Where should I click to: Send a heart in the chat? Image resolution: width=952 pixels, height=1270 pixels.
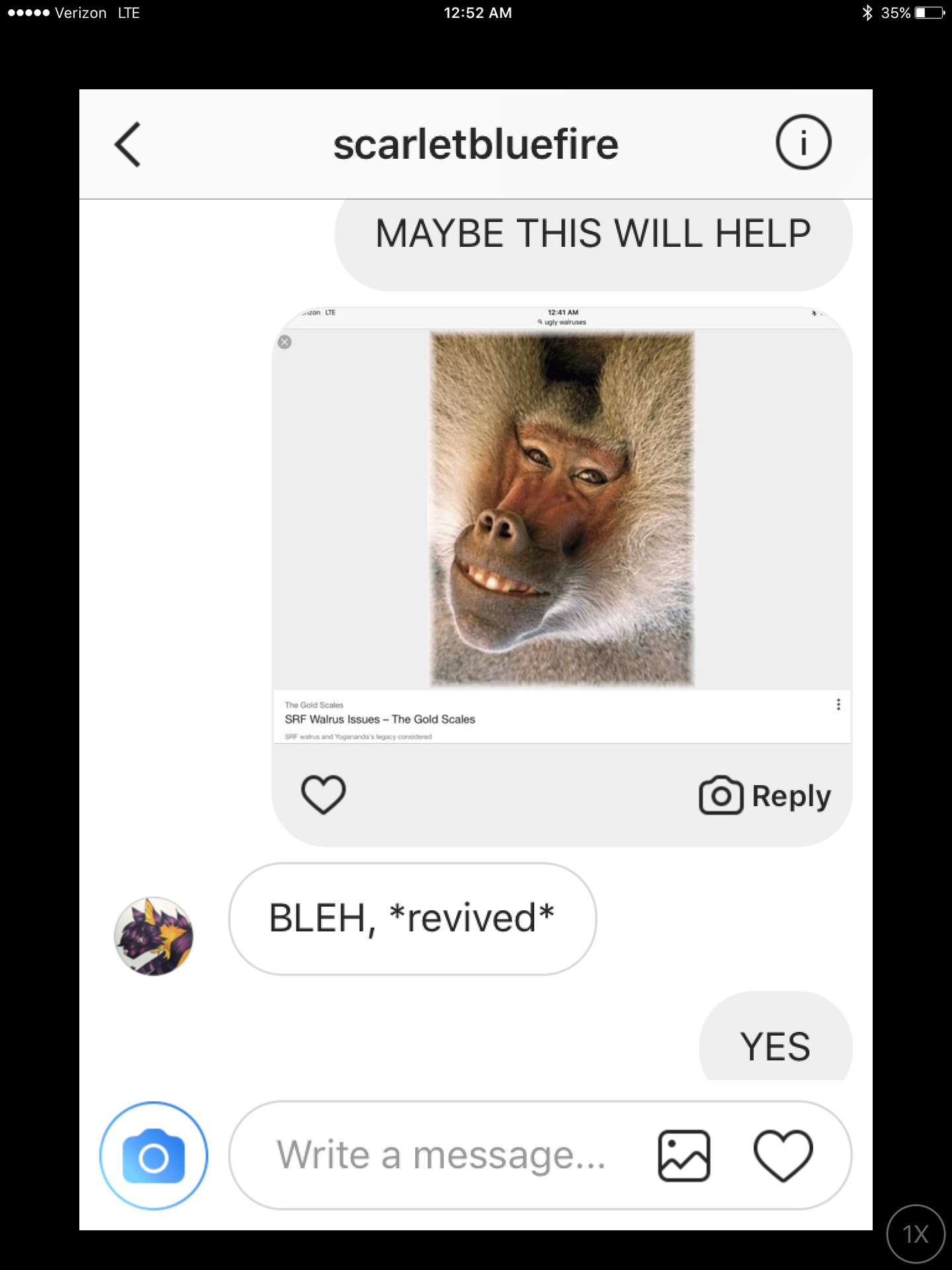point(783,1156)
